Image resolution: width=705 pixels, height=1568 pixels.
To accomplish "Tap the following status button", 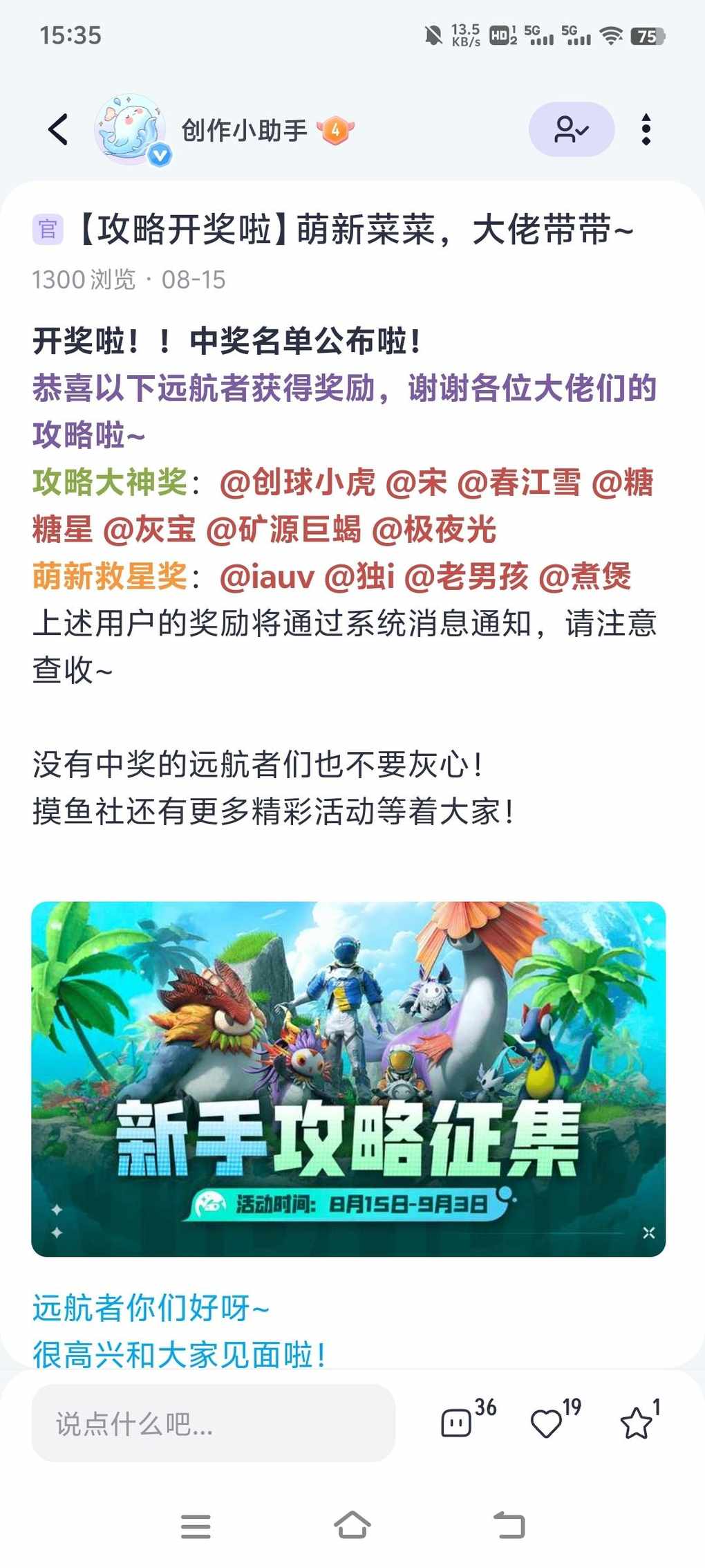I will click(x=571, y=129).
